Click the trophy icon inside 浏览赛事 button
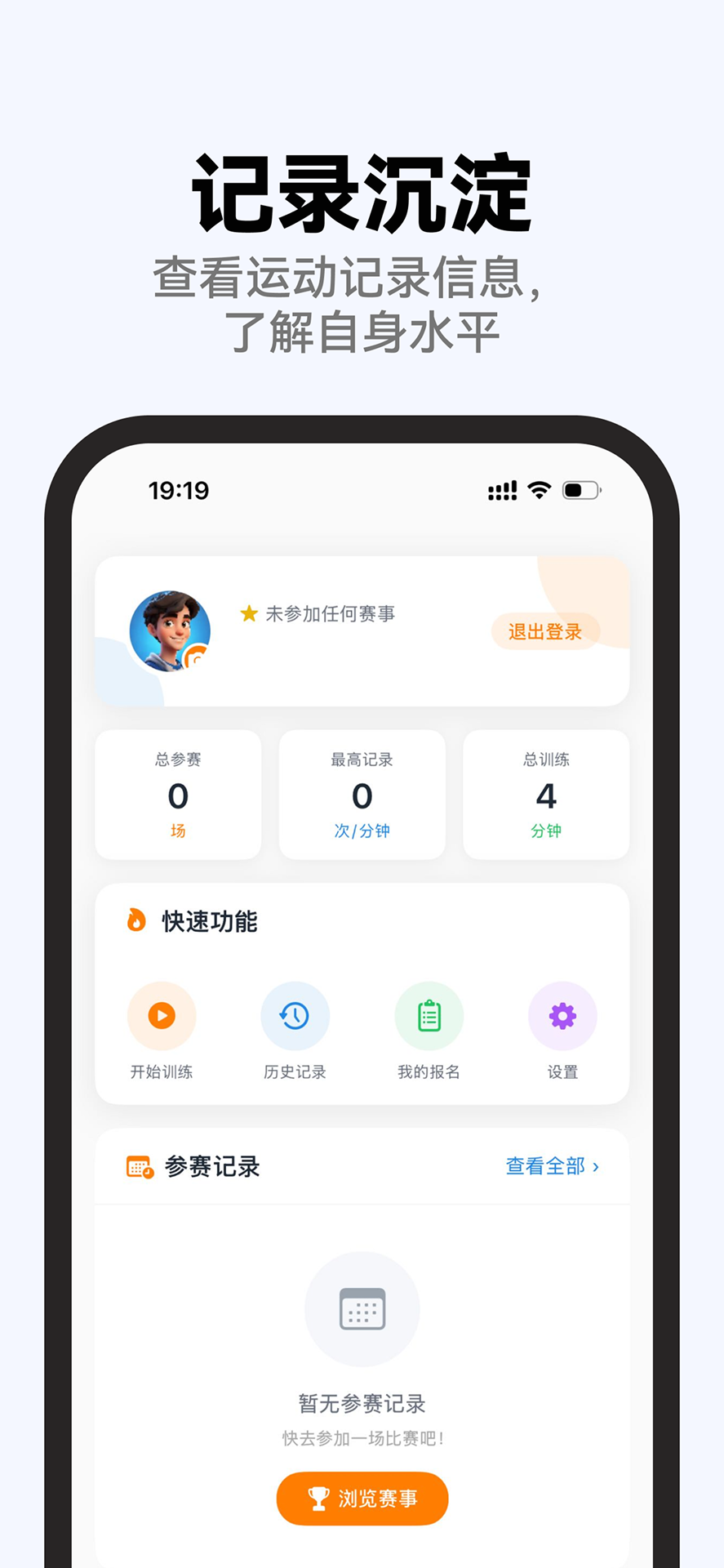Screen dimensions: 724x1568 pyautogui.click(x=319, y=1498)
